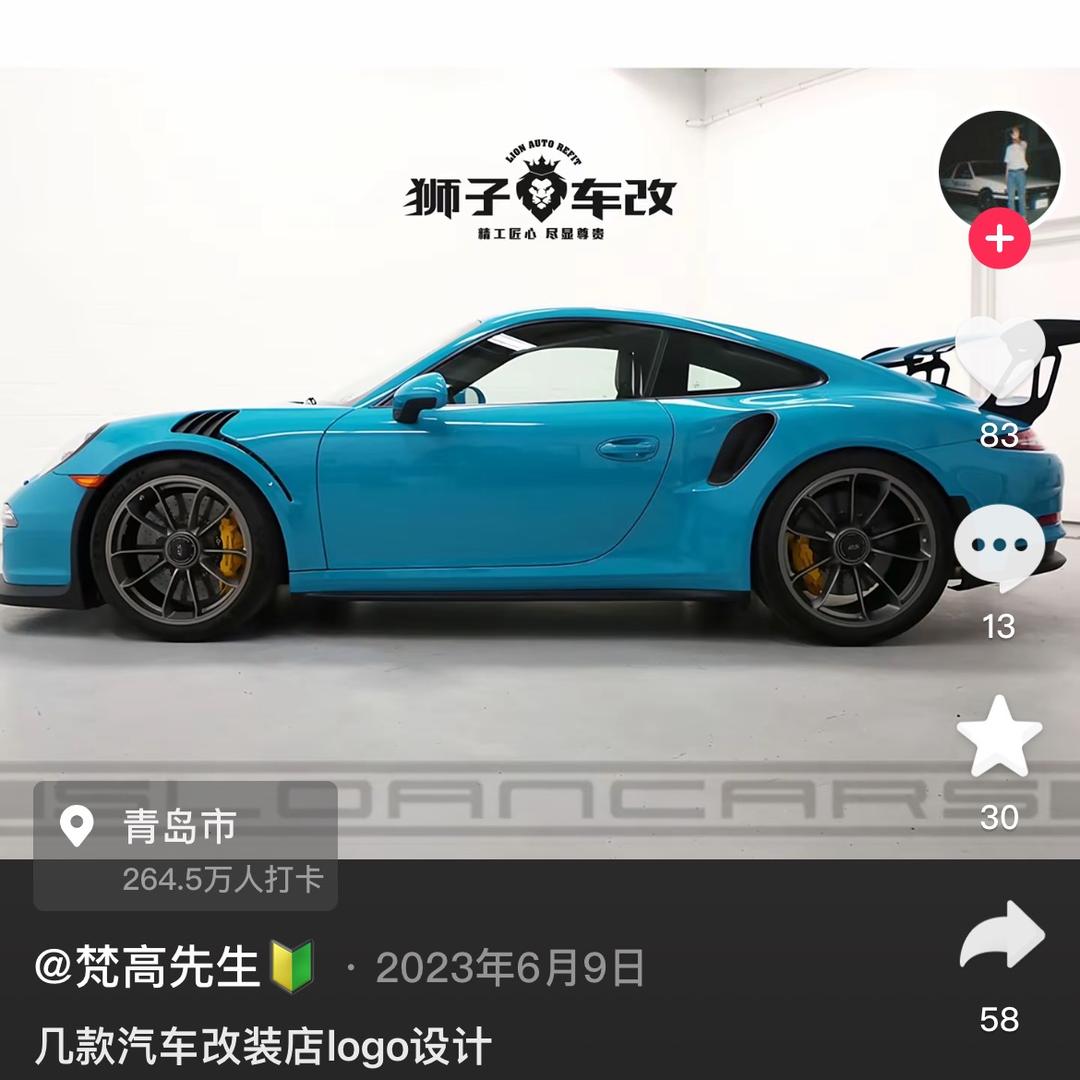This screenshot has height=1080, width=1080.
Task: Add this video to favorites with the star
Action: (999, 738)
